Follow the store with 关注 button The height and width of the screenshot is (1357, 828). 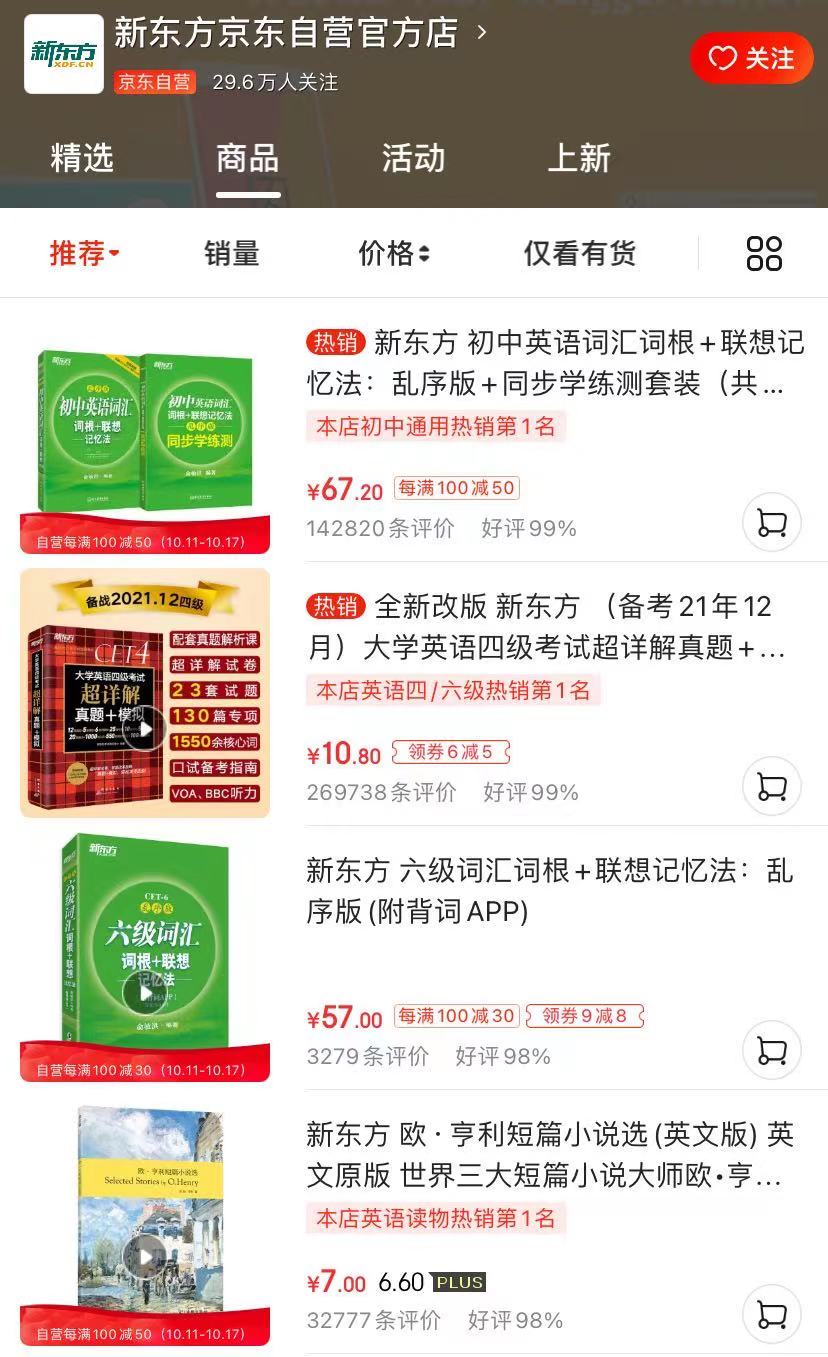click(751, 59)
